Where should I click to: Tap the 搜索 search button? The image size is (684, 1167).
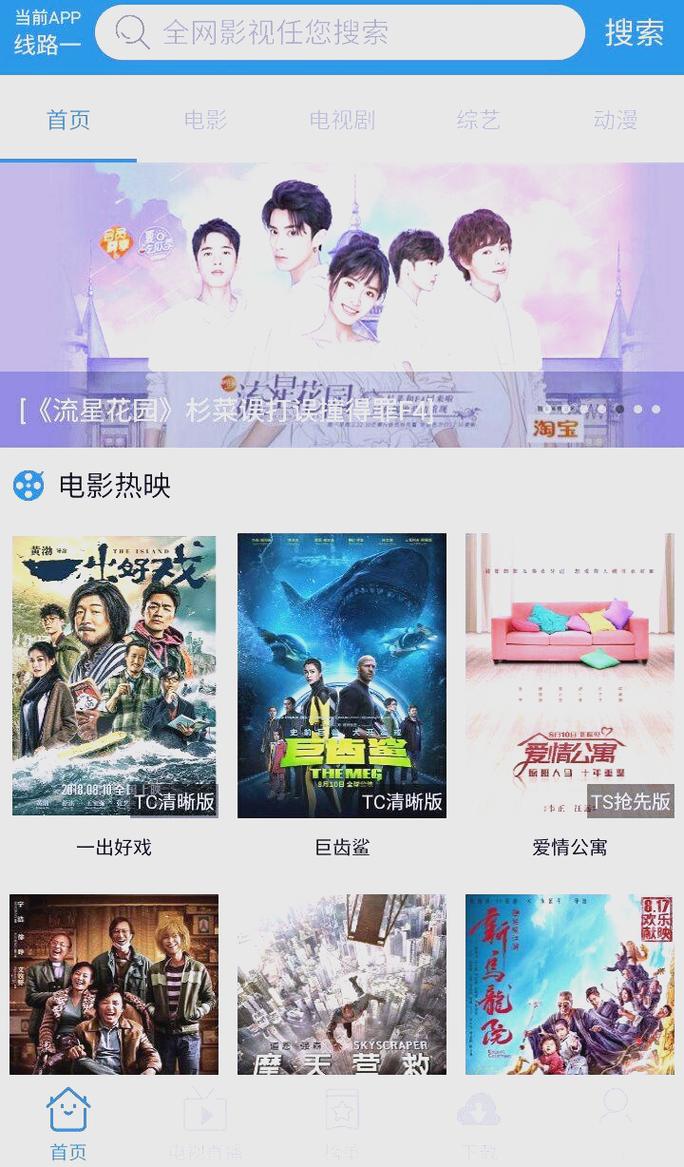[634, 33]
